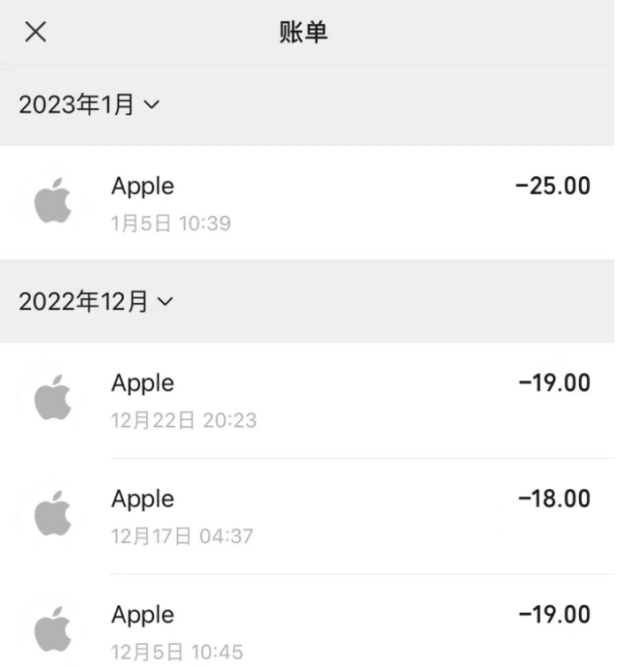The height and width of the screenshot is (667, 641).
Task: Select the Apple payment from 12月17日 04:37
Action: (x=320, y=516)
